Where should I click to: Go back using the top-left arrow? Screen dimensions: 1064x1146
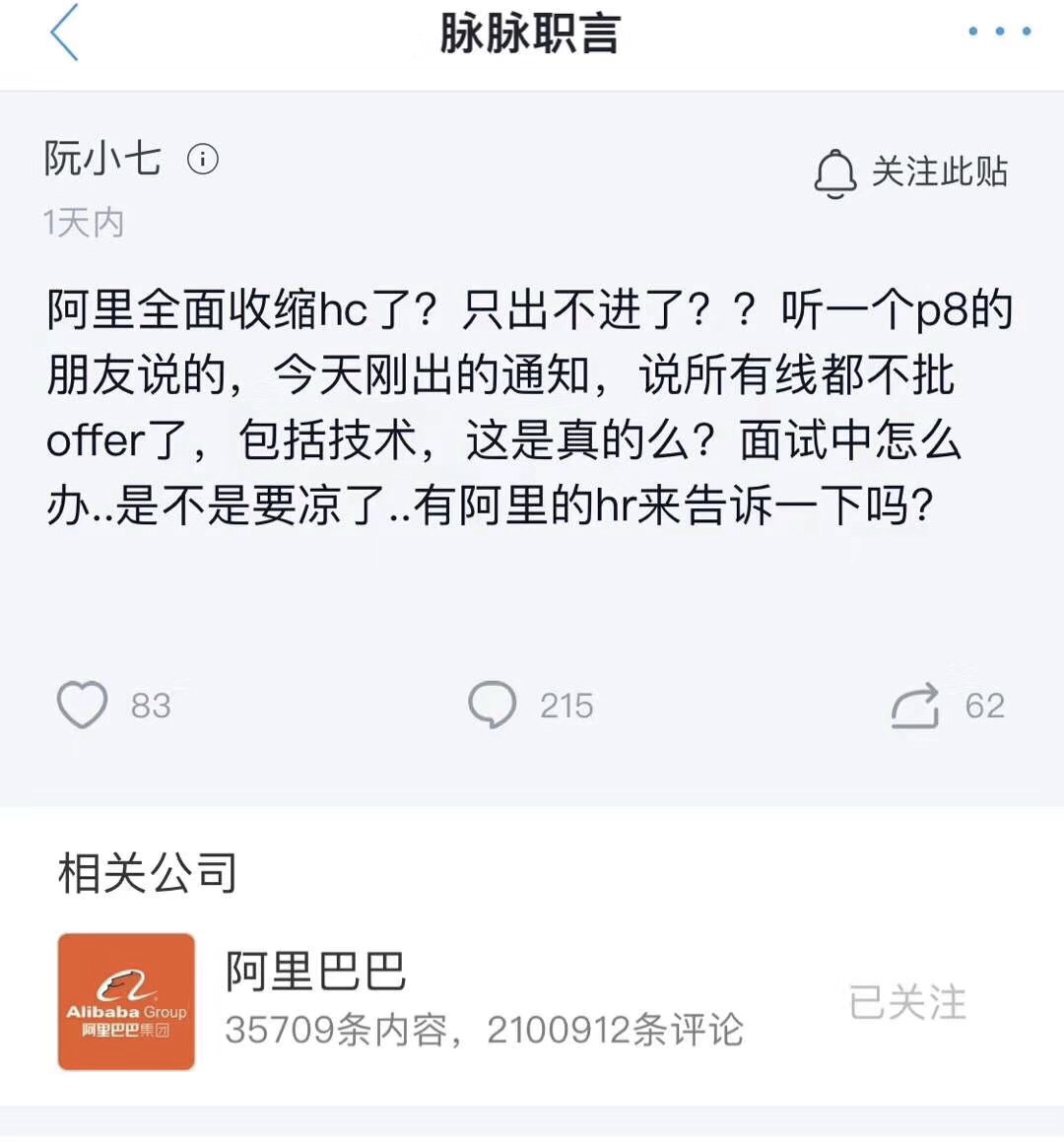pyautogui.click(x=64, y=33)
